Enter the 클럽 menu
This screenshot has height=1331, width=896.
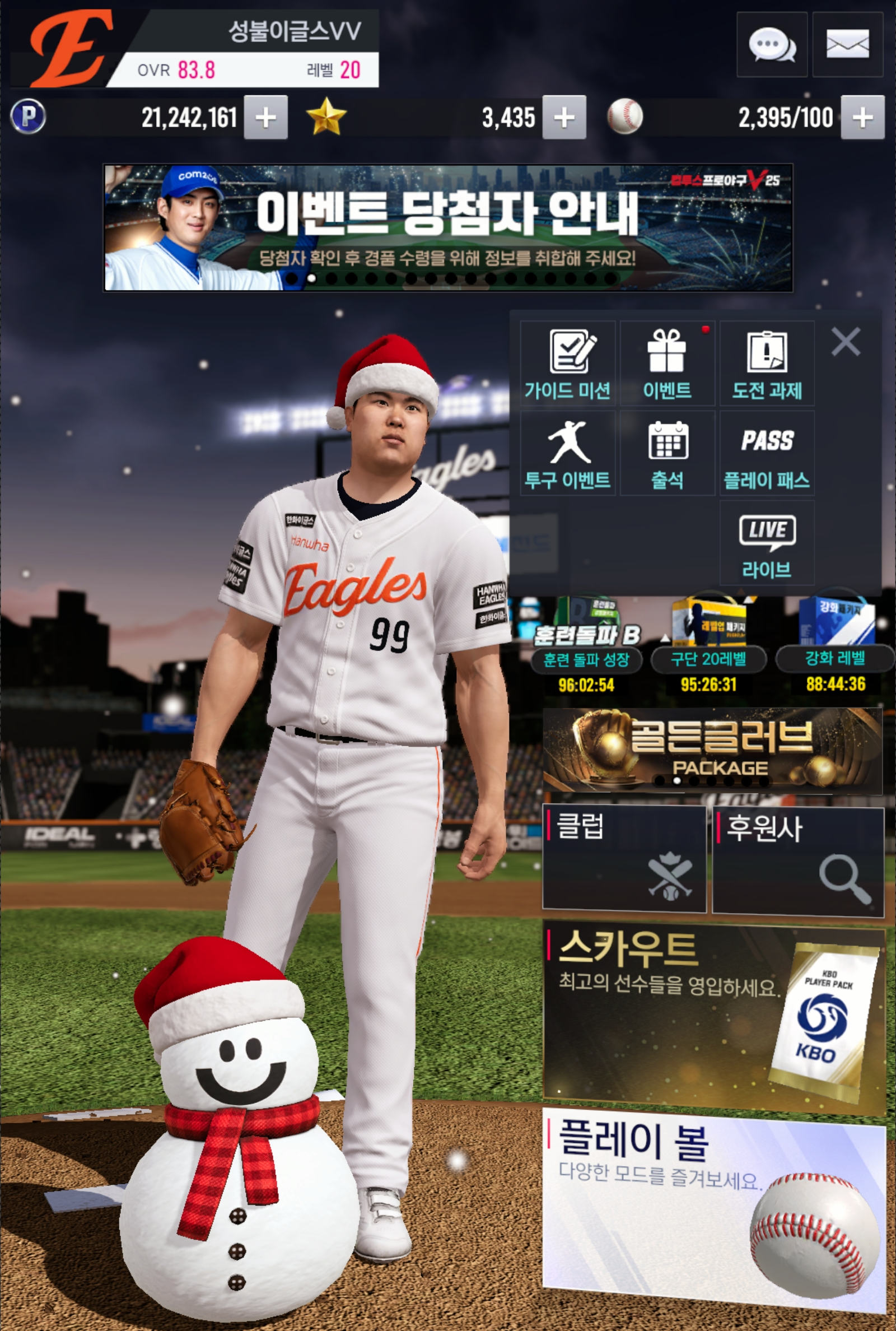[624, 858]
